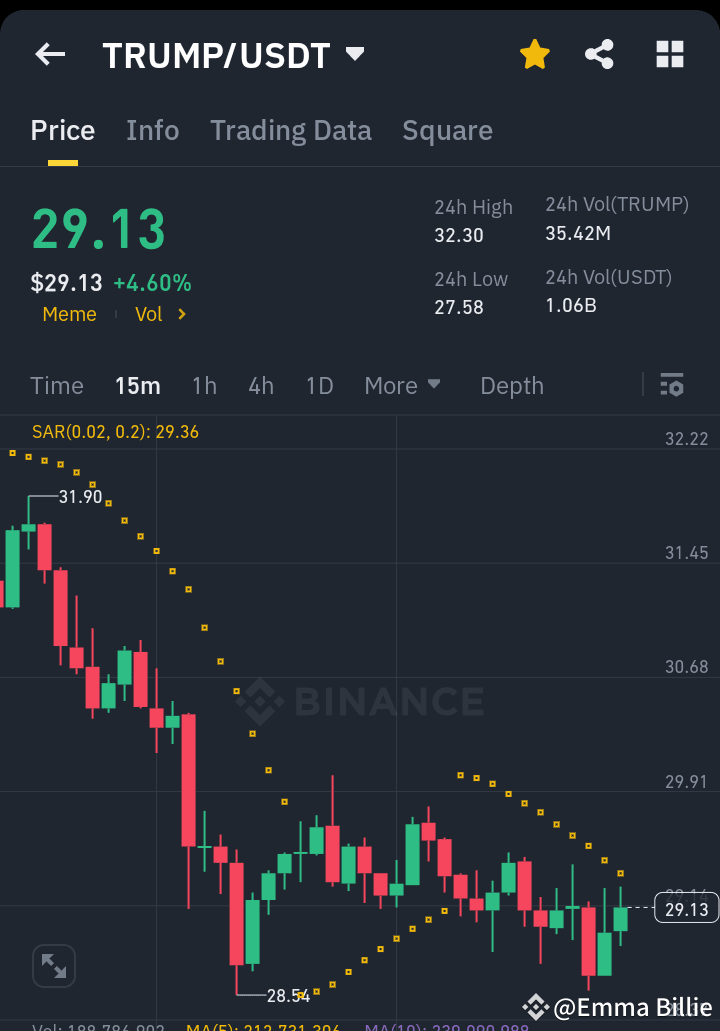Share the TRUMP/USDT chart
Screen dimensions: 720x1031
[599, 54]
